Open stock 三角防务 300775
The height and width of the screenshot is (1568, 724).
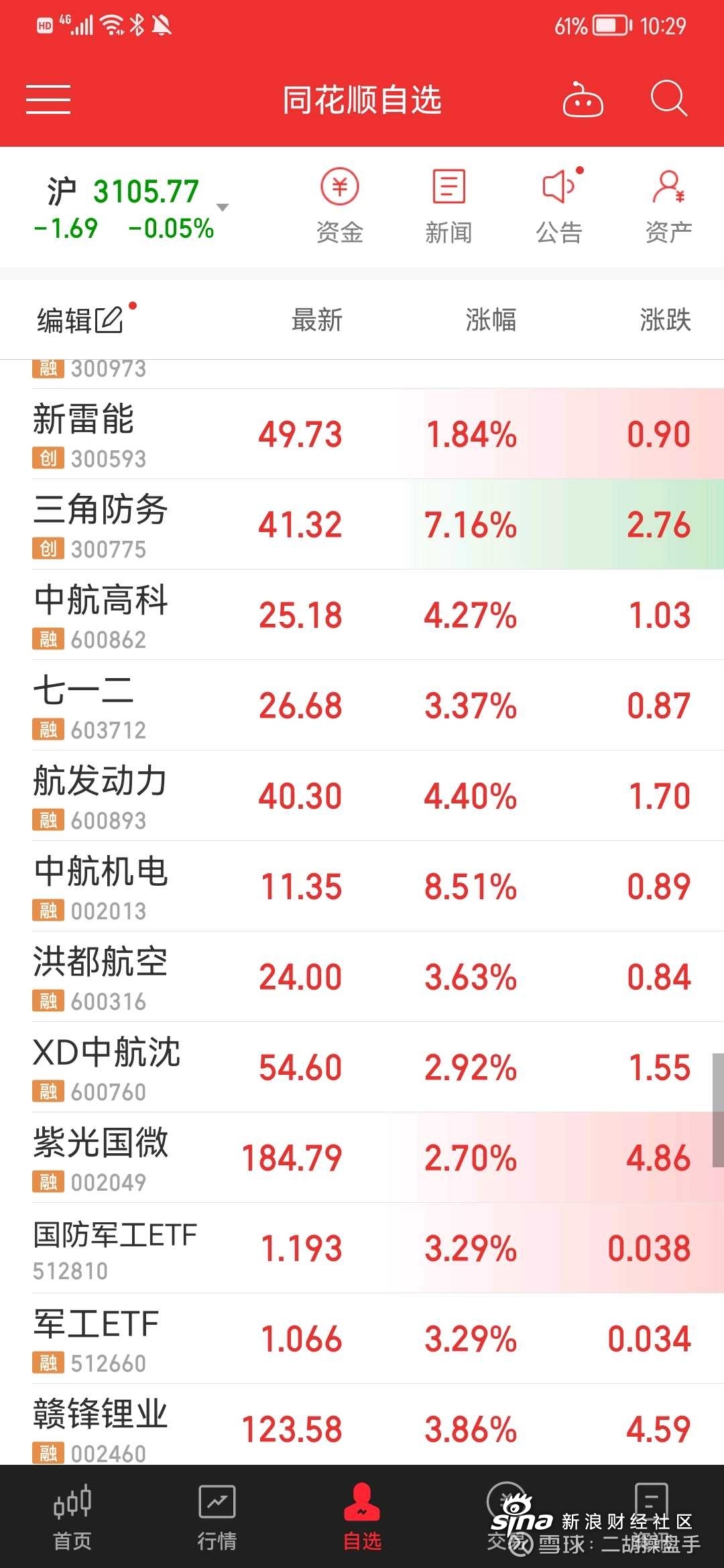[x=362, y=525]
